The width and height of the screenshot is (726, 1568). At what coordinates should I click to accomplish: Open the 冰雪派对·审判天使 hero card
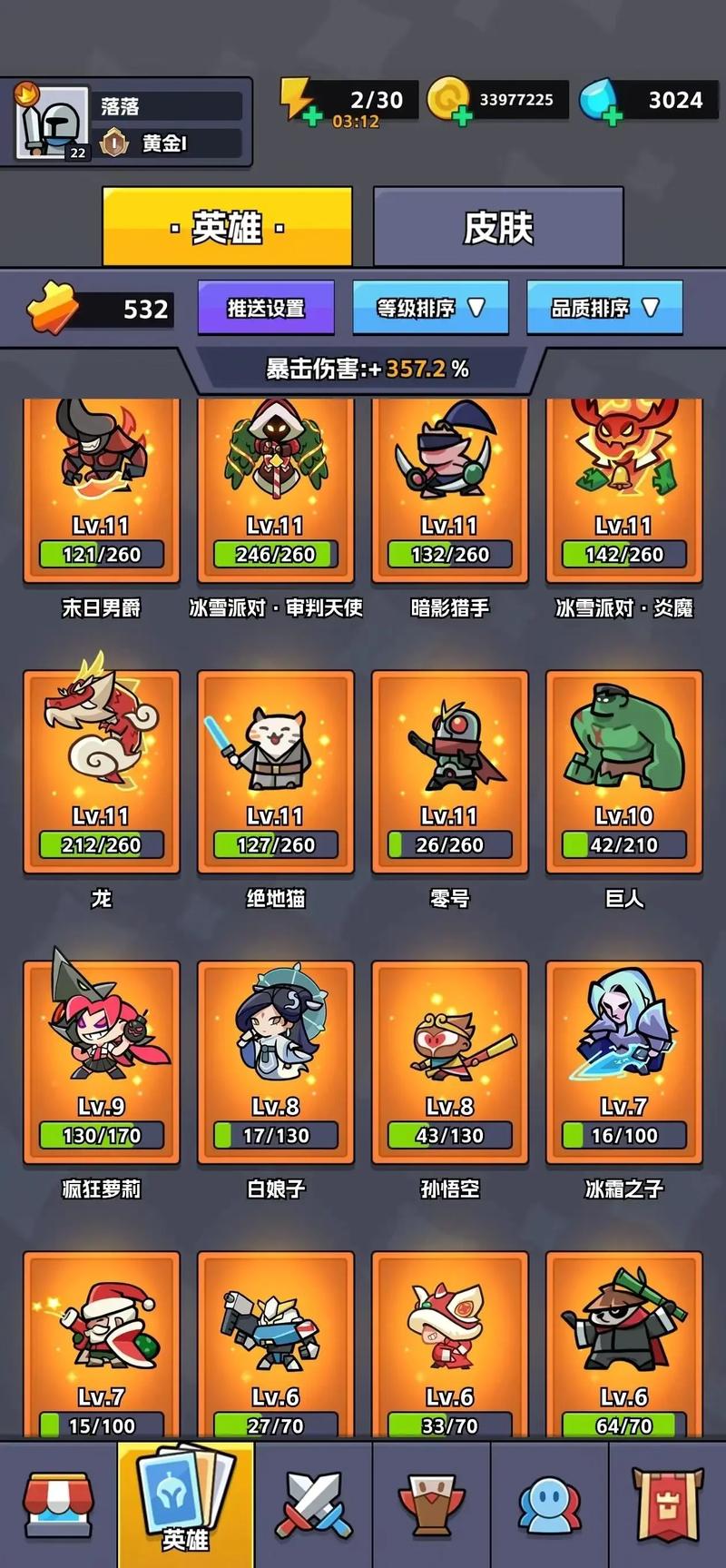click(x=276, y=490)
